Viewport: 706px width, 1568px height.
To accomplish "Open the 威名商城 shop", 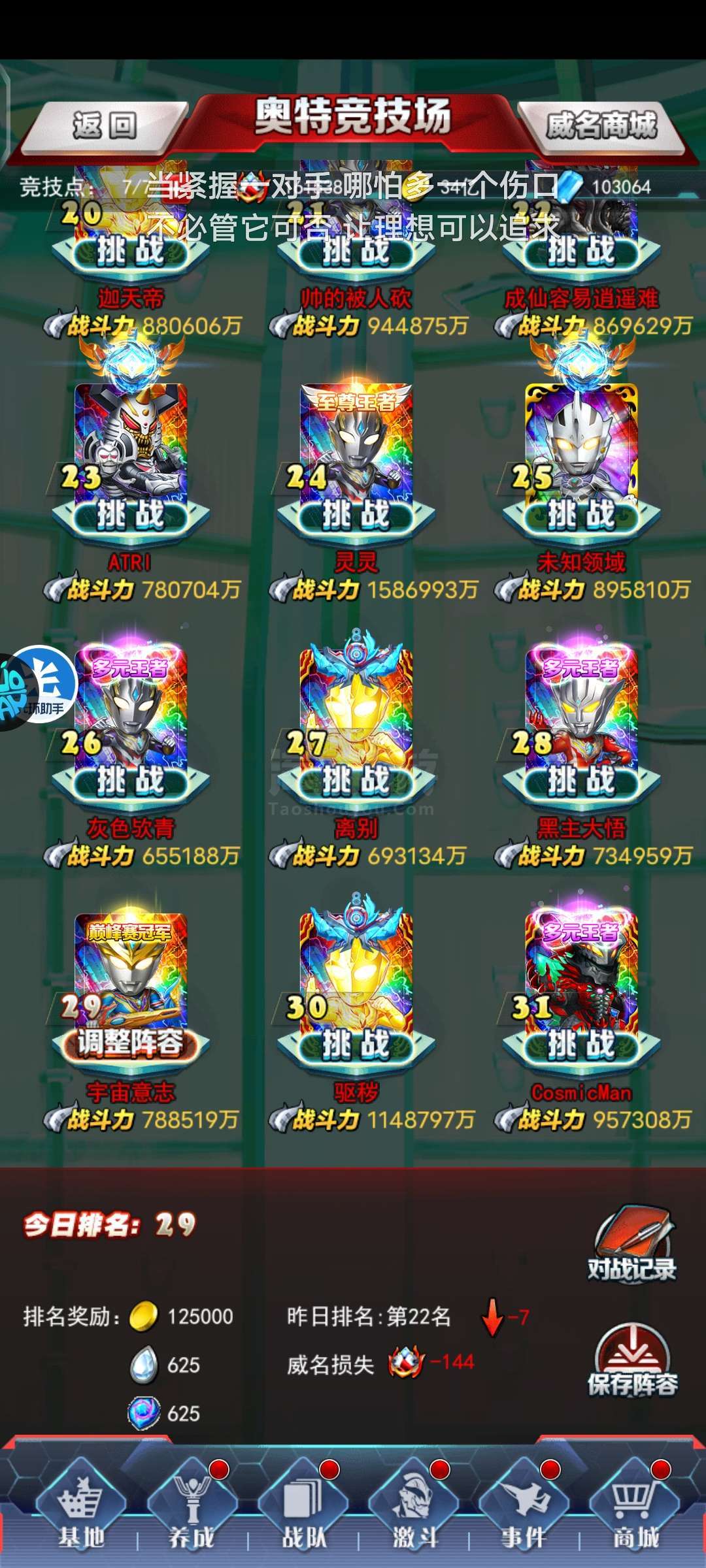I will pyautogui.click(x=601, y=125).
